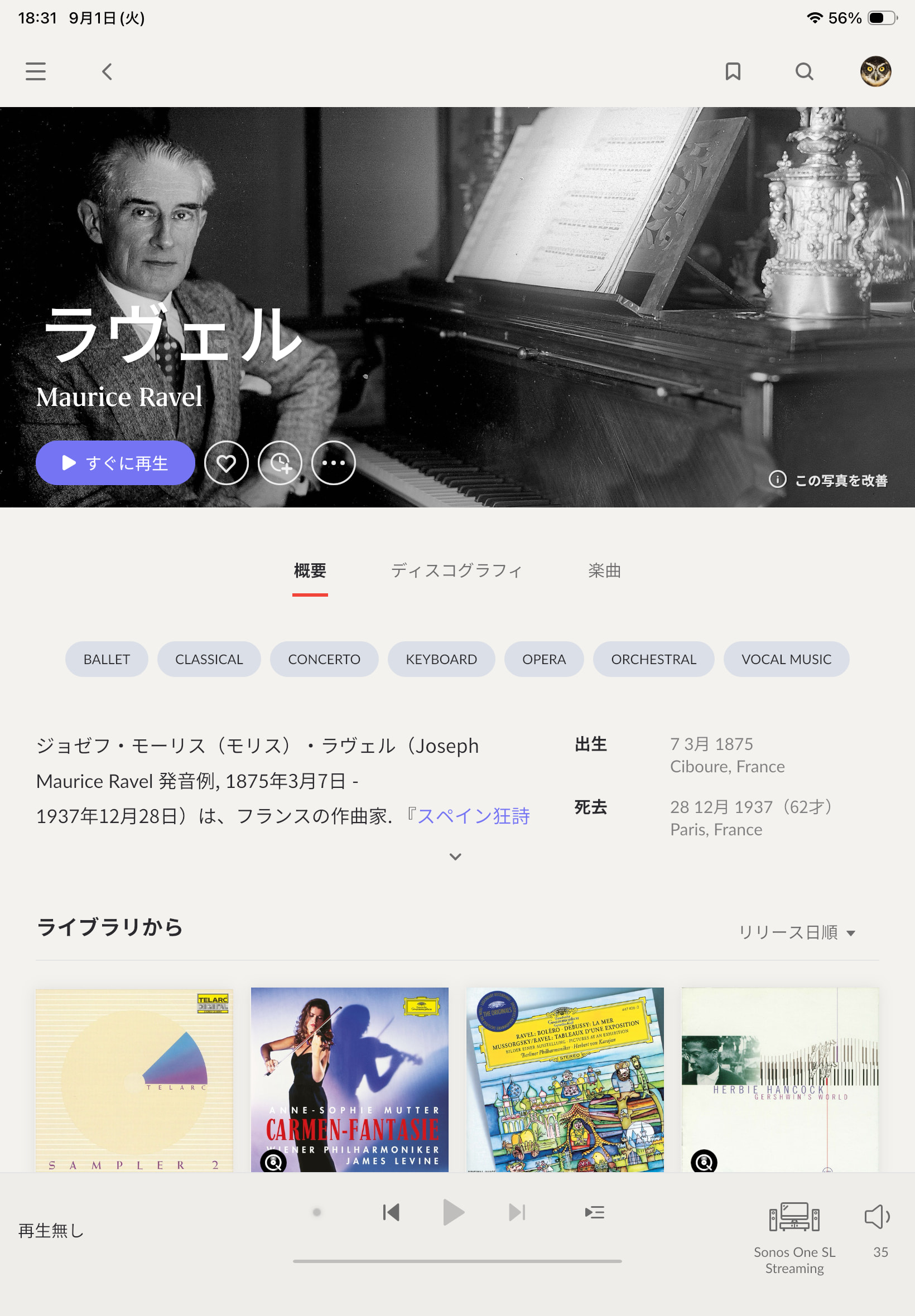Select the VOCAL MUSIC genre chip
This screenshot has height=1316, width=915.
coord(786,659)
